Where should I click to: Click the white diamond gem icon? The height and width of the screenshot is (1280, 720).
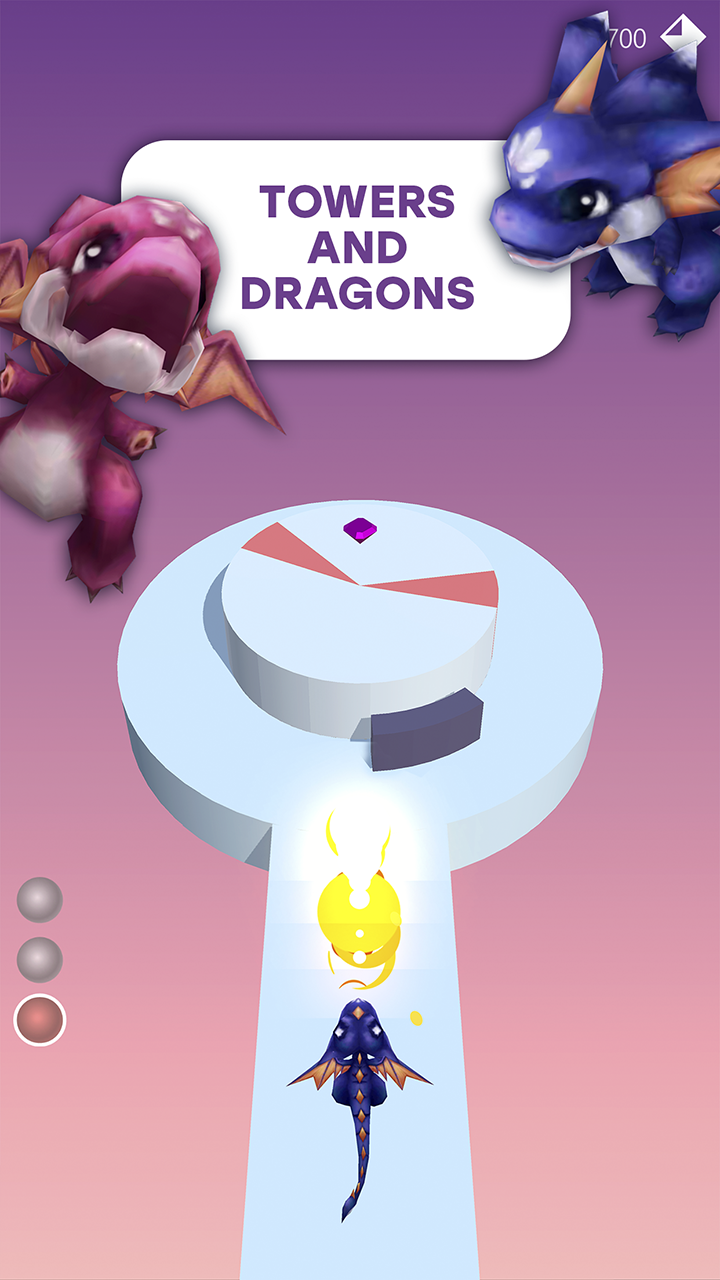click(676, 35)
